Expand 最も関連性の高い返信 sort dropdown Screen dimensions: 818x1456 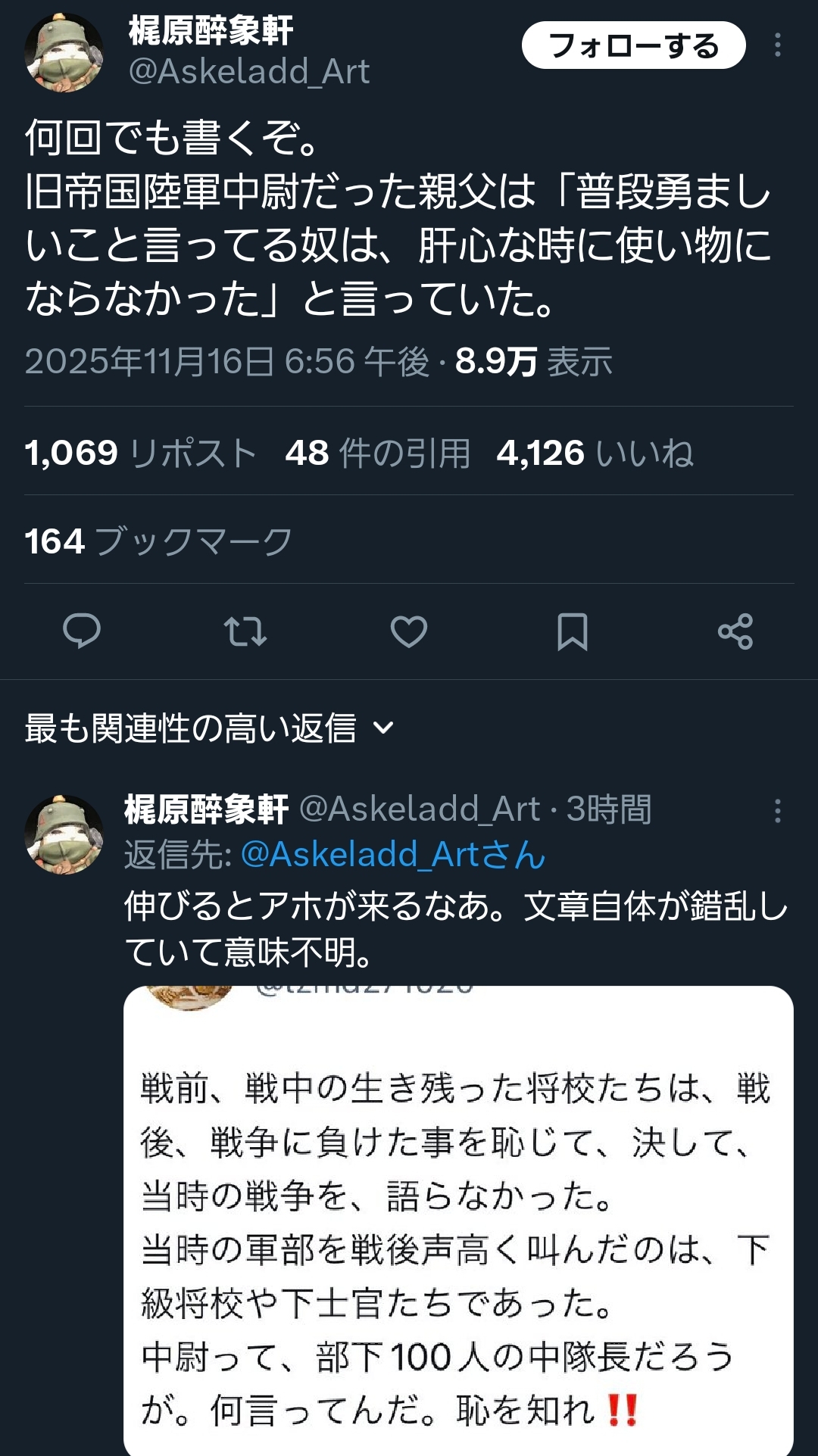coord(210,728)
